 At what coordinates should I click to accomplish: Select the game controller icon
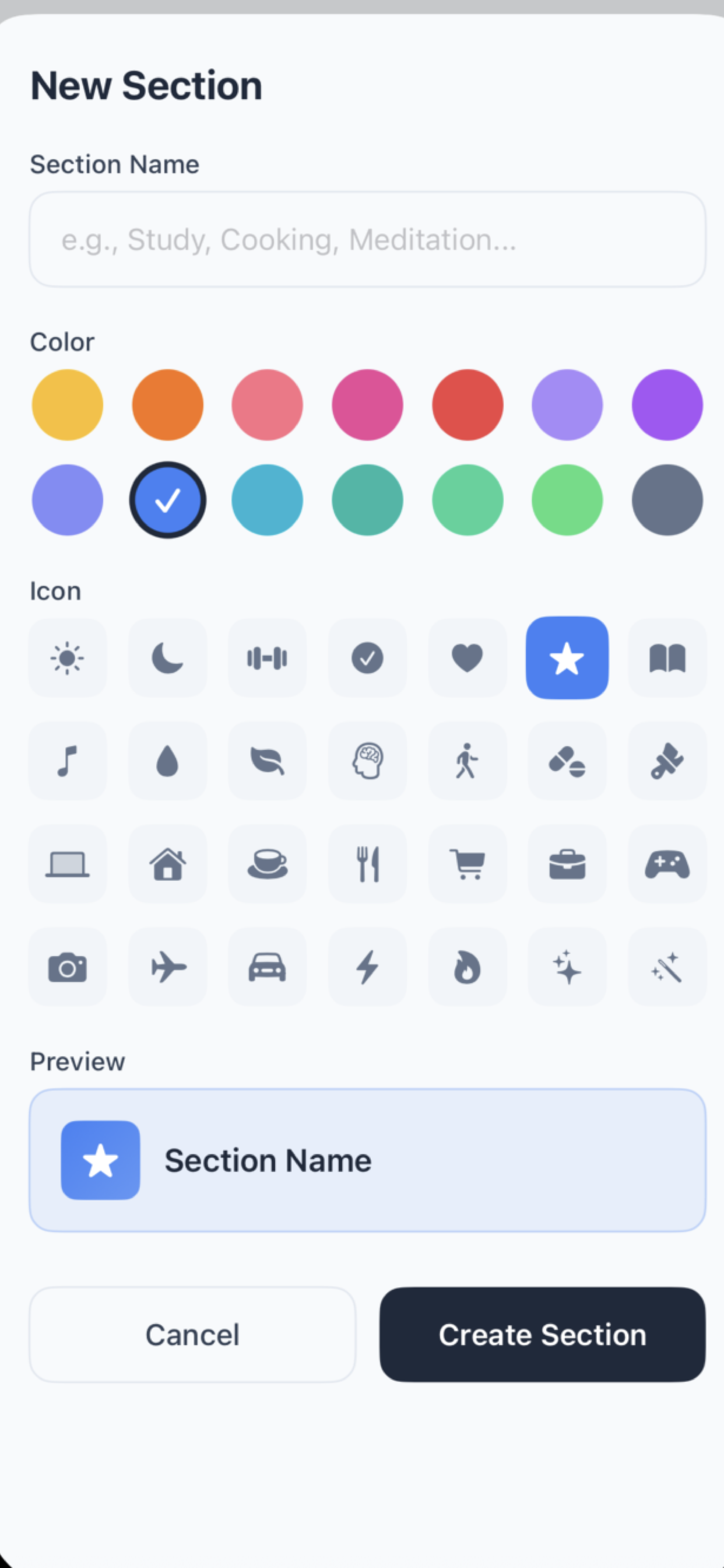coord(667,864)
